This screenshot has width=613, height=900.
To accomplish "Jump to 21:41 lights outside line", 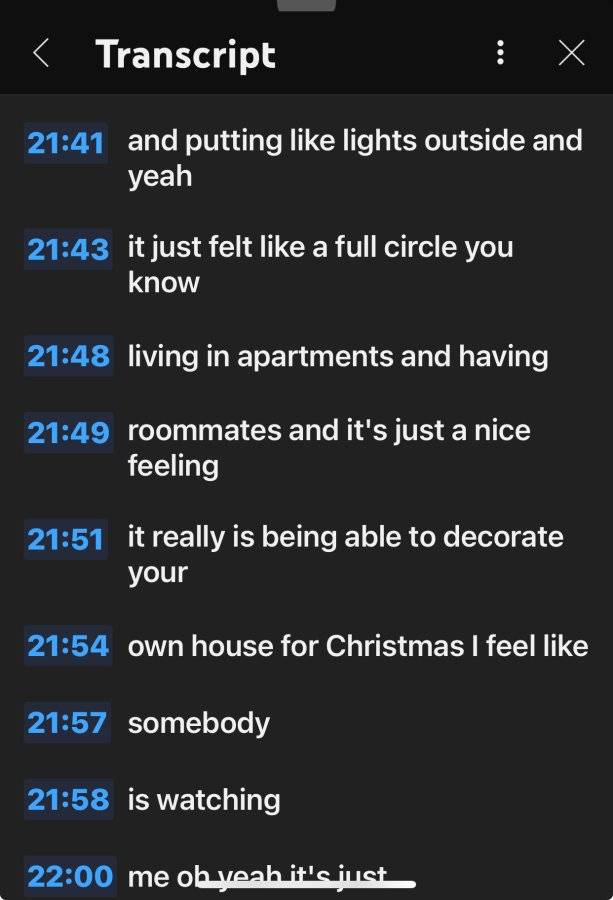I will click(306, 157).
